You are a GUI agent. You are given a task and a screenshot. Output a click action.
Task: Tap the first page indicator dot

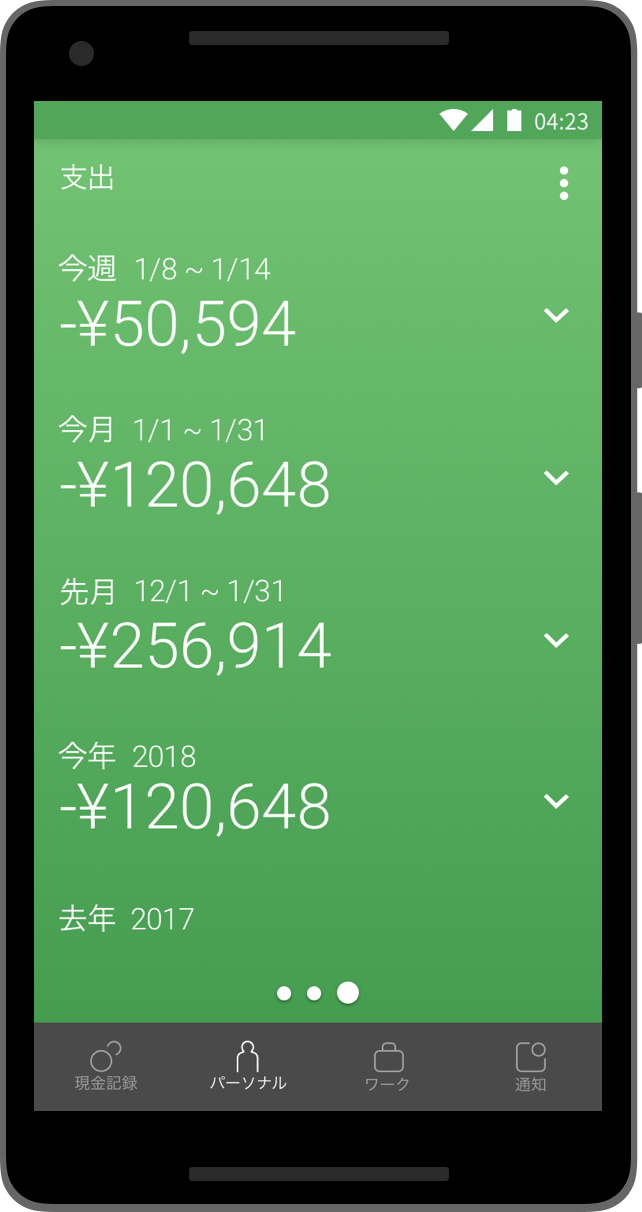tap(284, 993)
